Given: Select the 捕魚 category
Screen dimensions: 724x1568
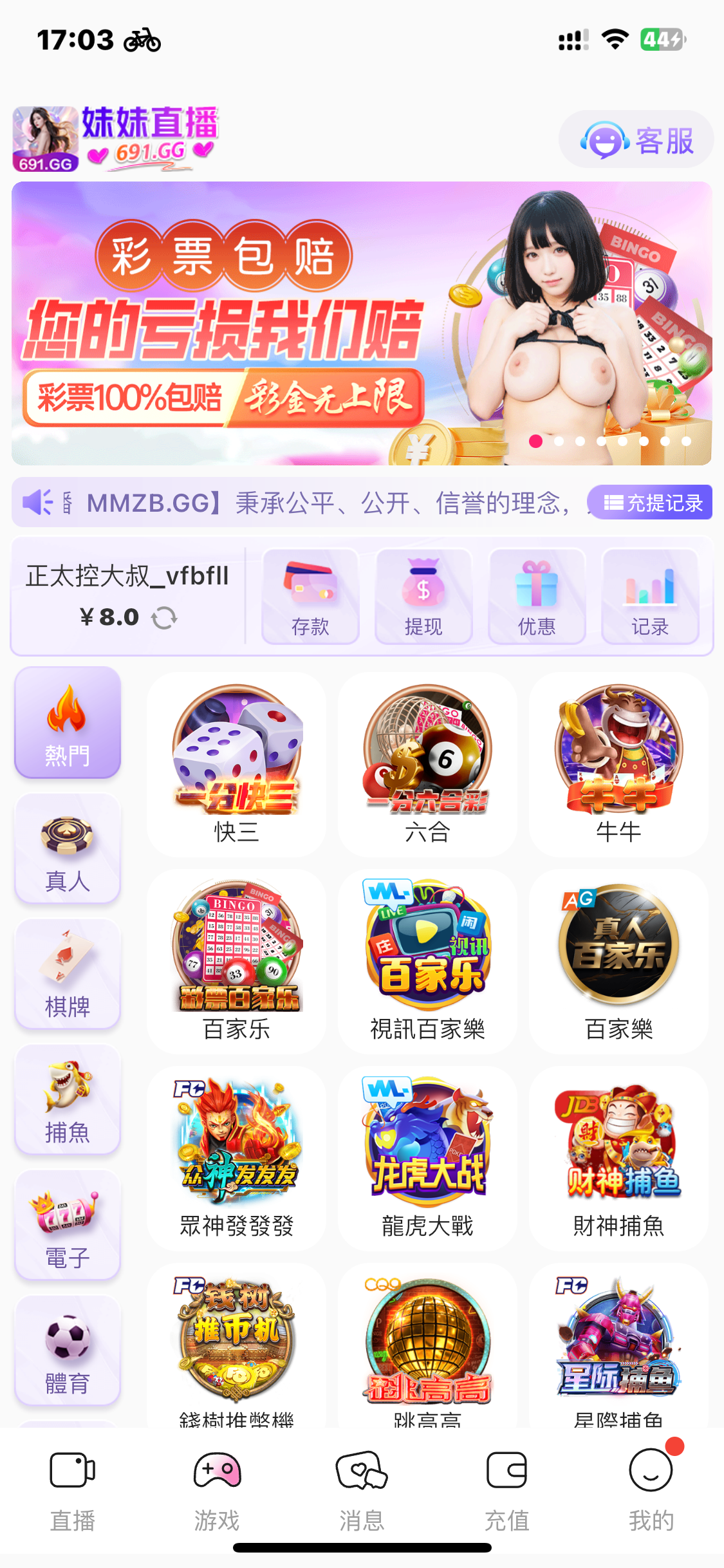Looking at the screenshot, I should pyautogui.click(x=68, y=1099).
